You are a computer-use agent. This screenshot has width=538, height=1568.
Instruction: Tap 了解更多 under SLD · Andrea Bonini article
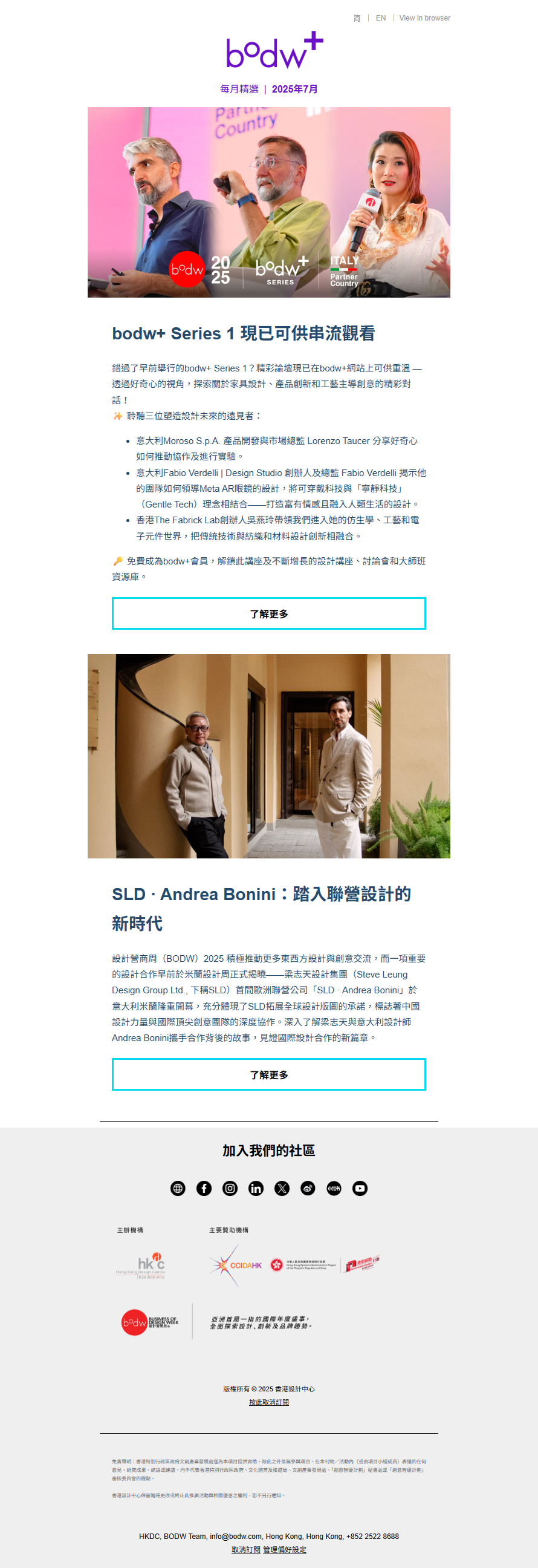click(x=268, y=1074)
